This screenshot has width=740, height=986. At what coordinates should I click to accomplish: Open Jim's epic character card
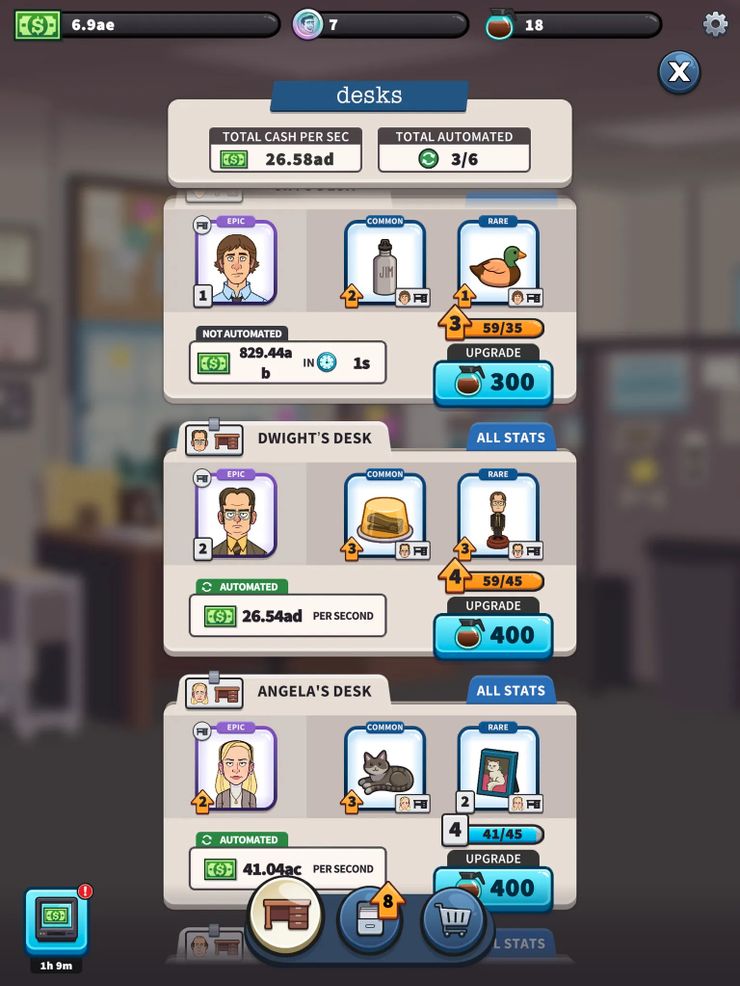tap(236, 263)
